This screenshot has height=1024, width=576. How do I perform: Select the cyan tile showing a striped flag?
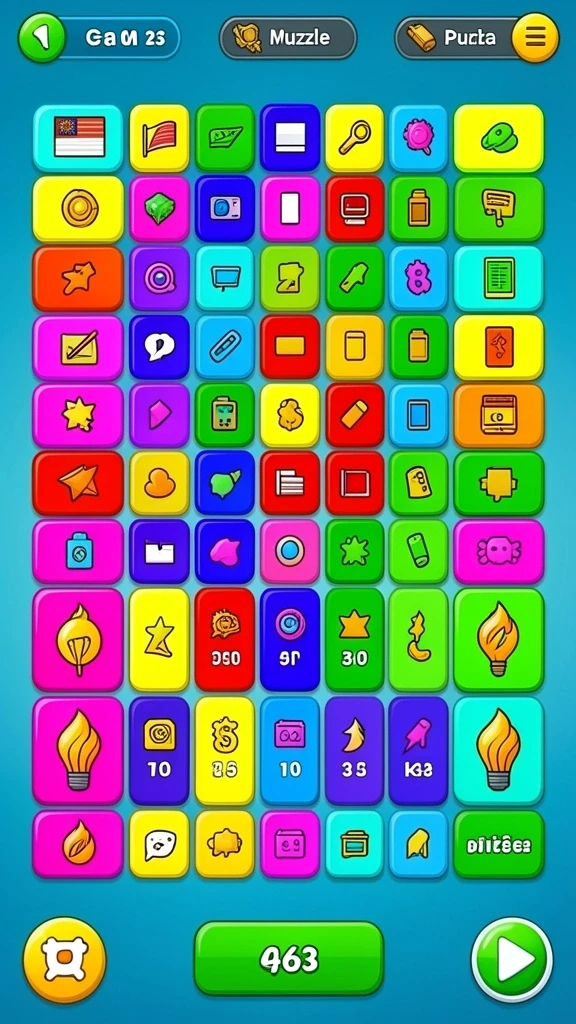point(78,138)
